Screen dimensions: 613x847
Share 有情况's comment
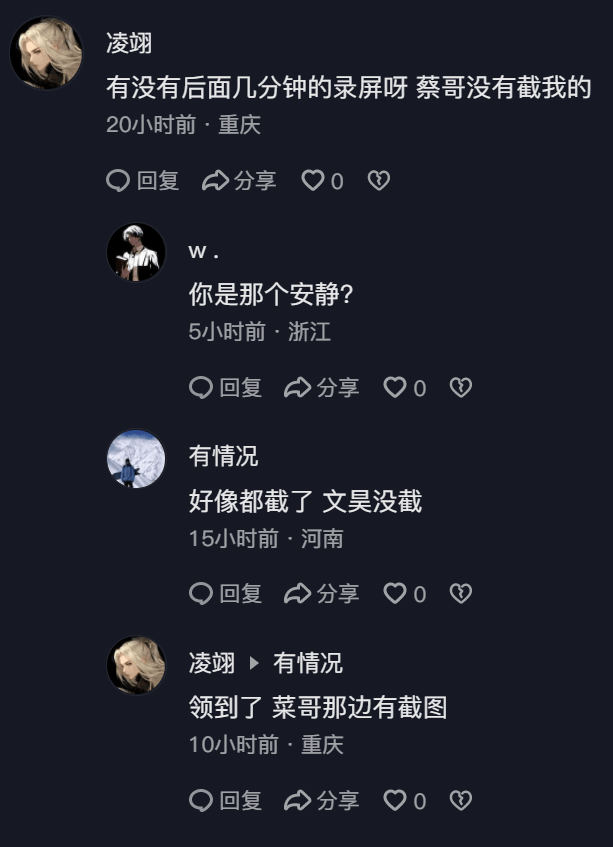[x=322, y=594]
